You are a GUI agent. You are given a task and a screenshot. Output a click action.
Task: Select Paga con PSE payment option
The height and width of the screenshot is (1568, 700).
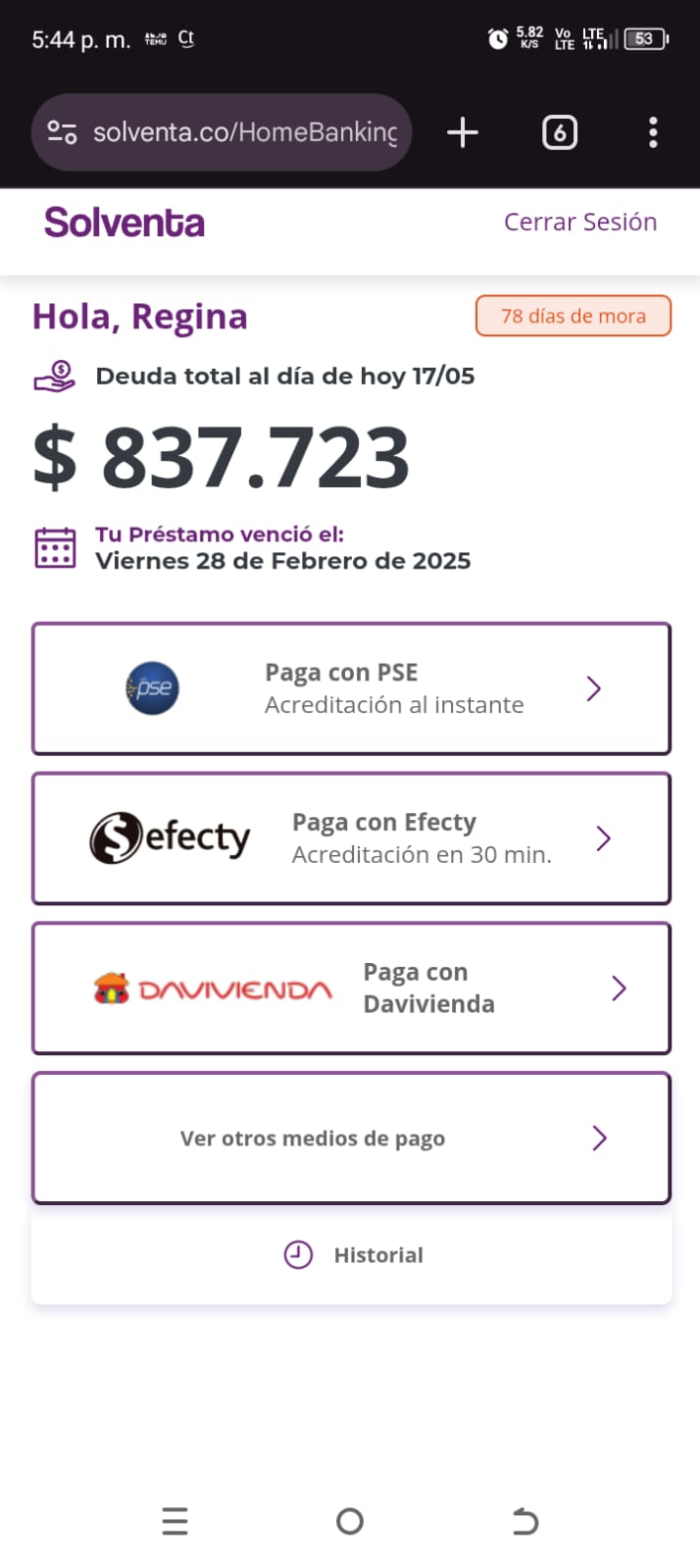(351, 688)
